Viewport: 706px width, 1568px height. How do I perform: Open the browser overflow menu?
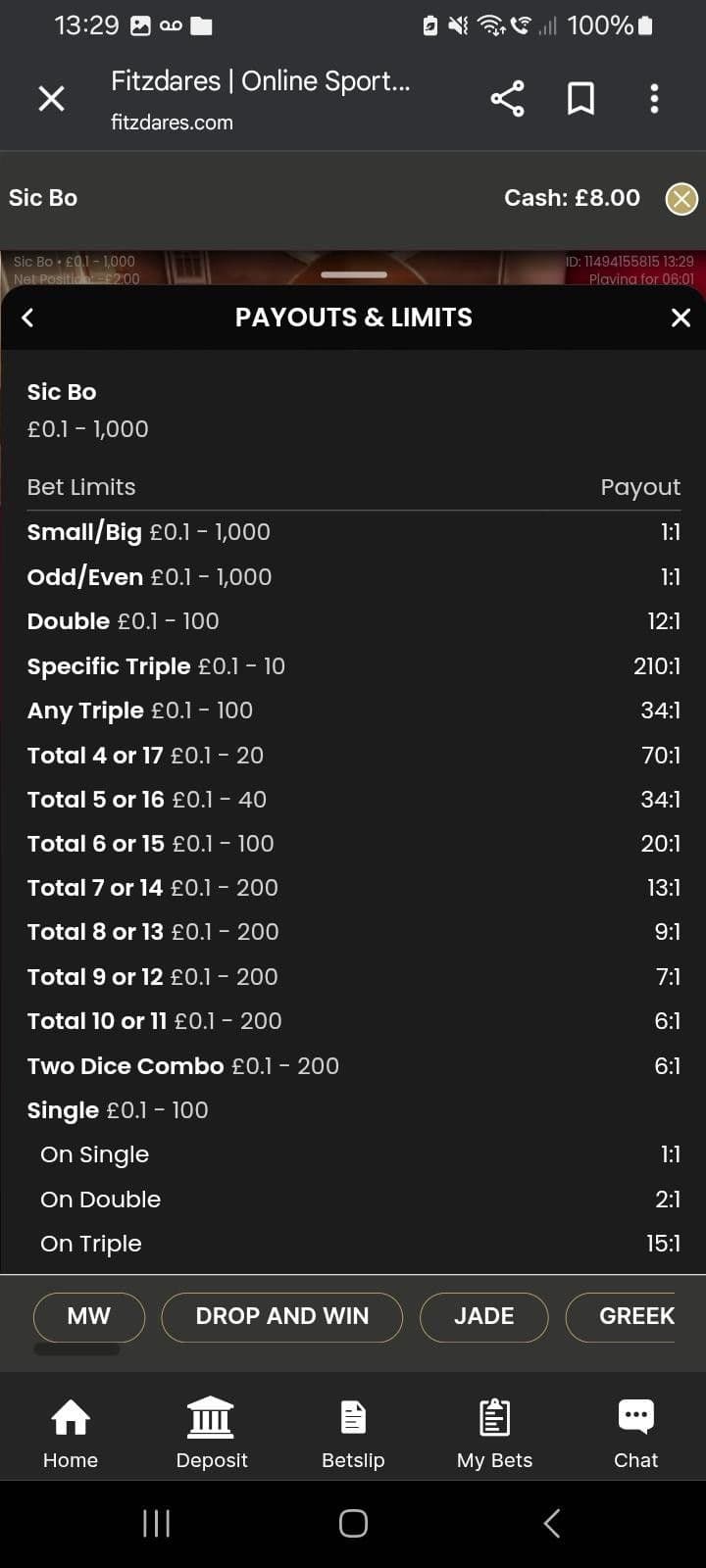(x=654, y=98)
